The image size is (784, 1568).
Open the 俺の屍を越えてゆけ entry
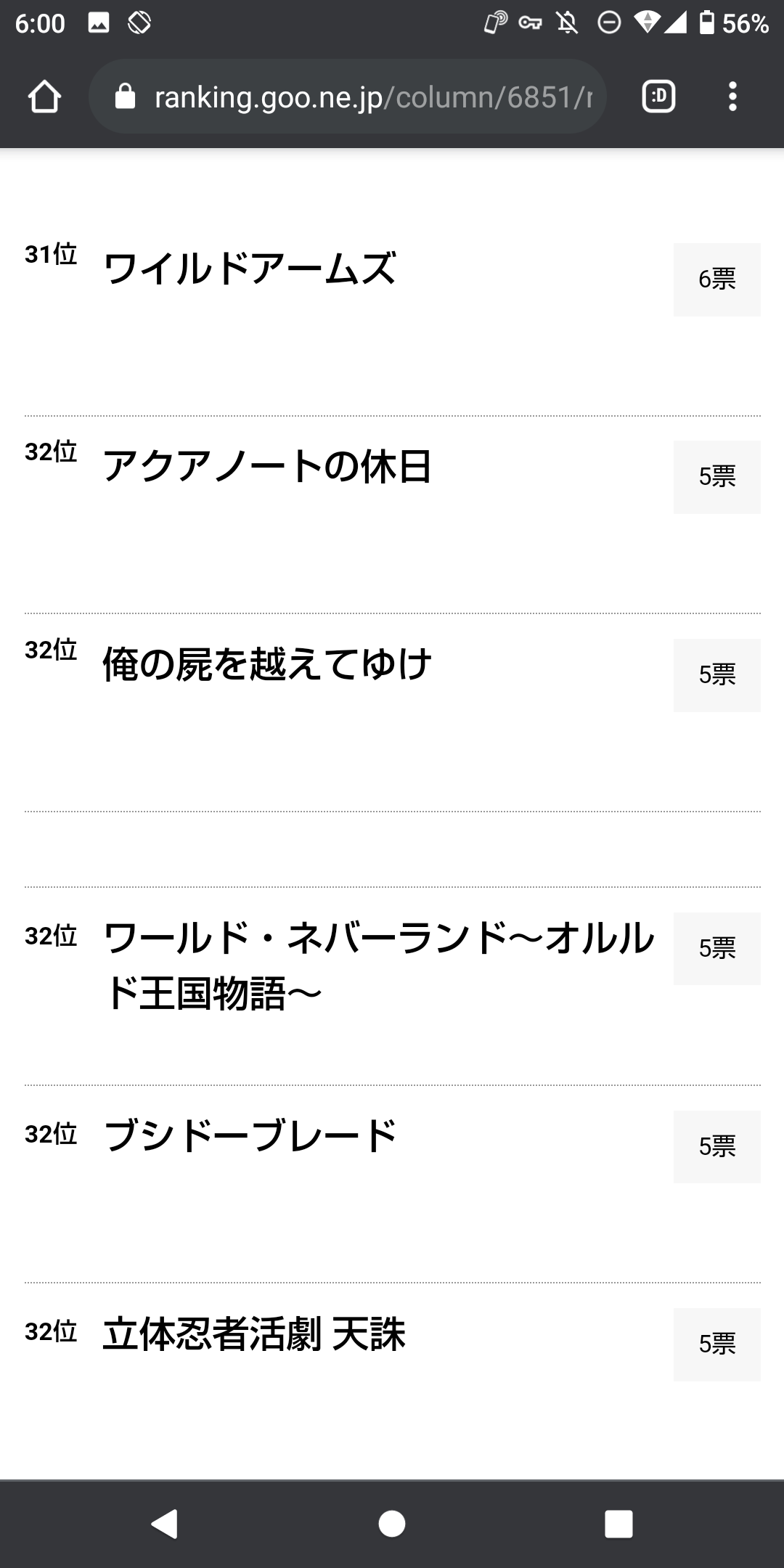point(267,665)
